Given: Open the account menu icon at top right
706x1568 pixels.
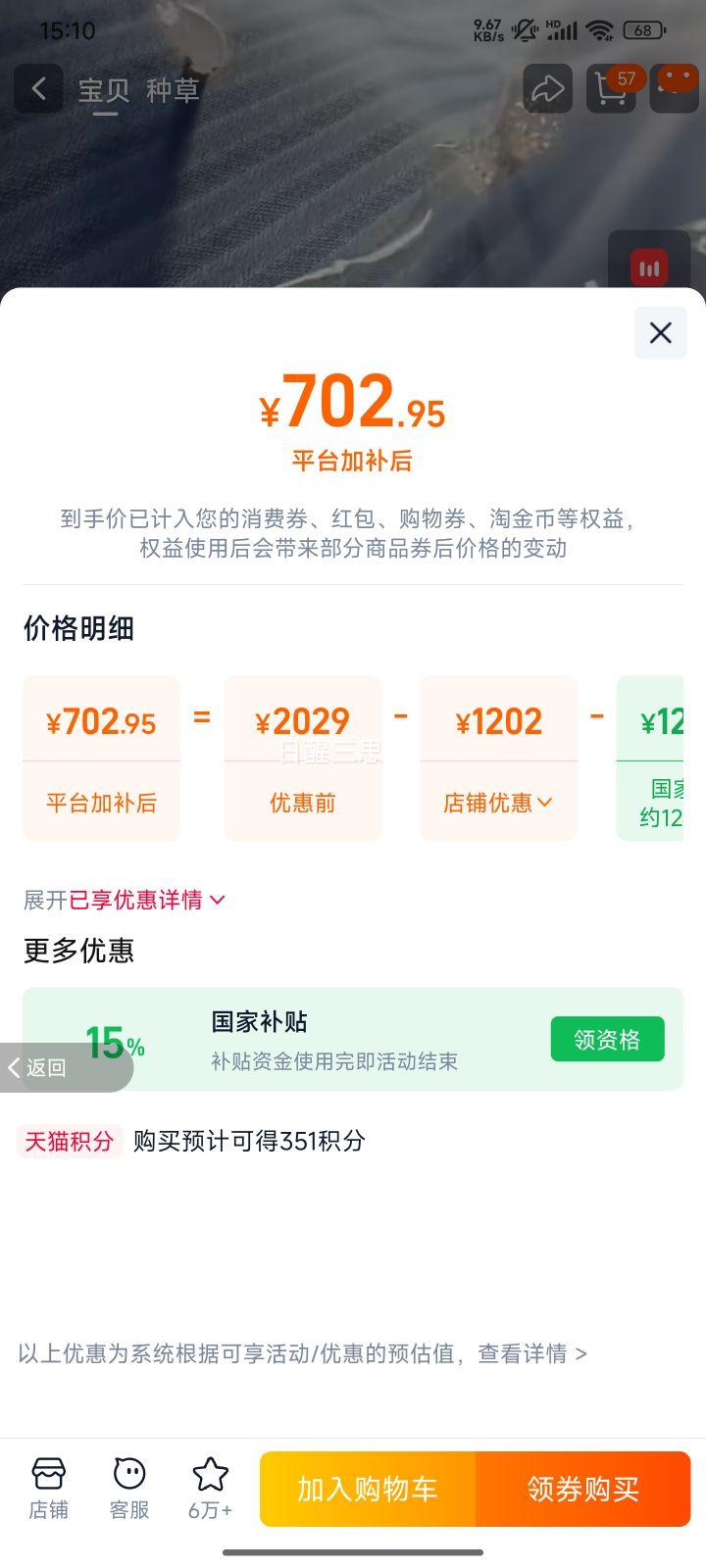Looking at the screenshot, I should click(674, 88).
